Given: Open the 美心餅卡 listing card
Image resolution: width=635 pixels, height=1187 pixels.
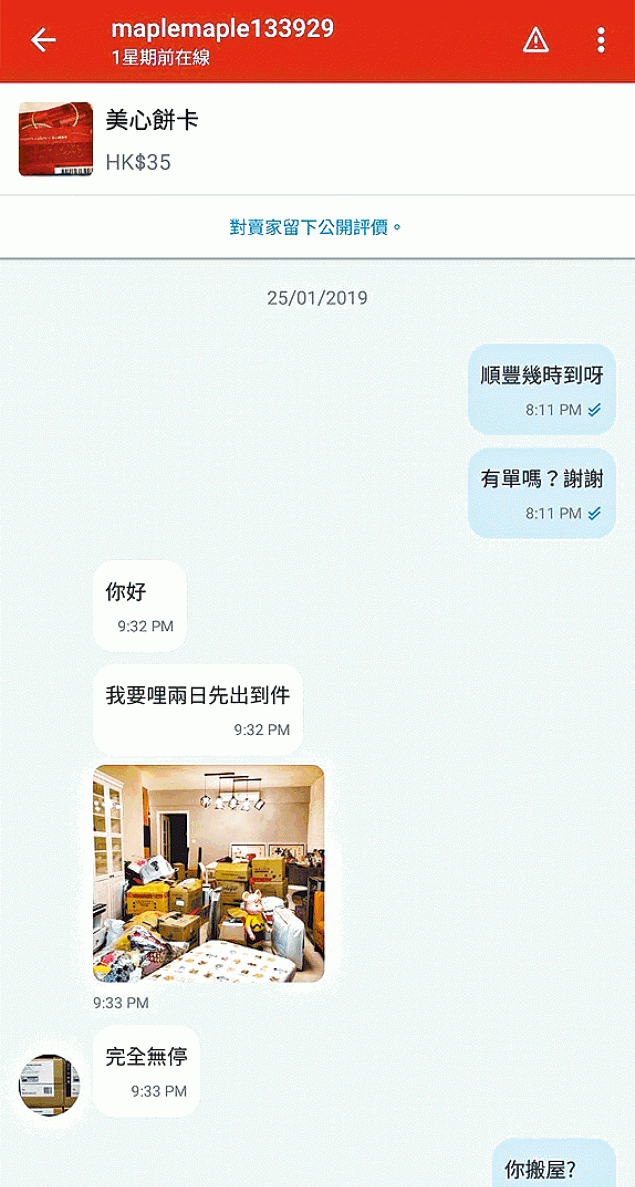Looking at the screenshot, I should pyautogui.click(x=317, y=139).
